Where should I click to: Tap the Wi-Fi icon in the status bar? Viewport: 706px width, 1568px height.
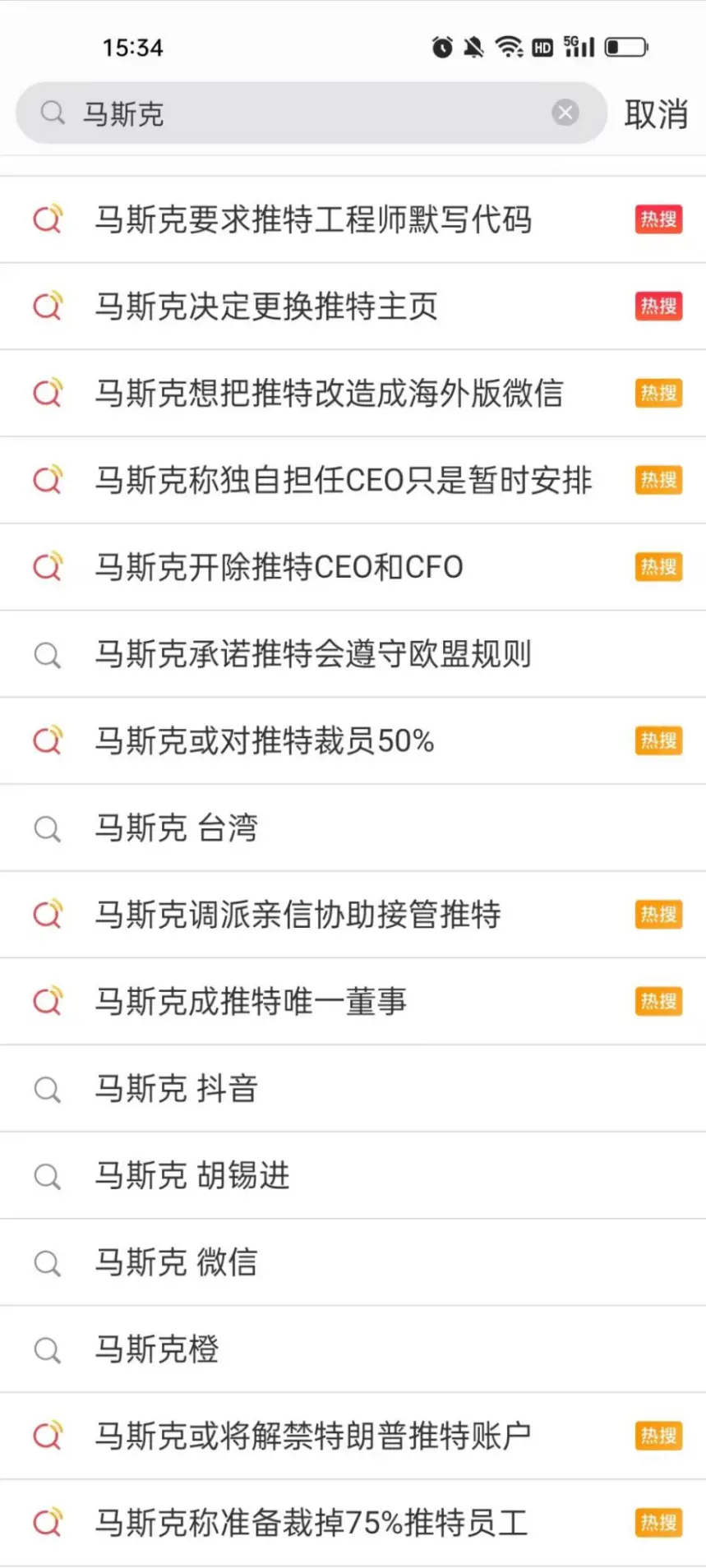(508, 47)
